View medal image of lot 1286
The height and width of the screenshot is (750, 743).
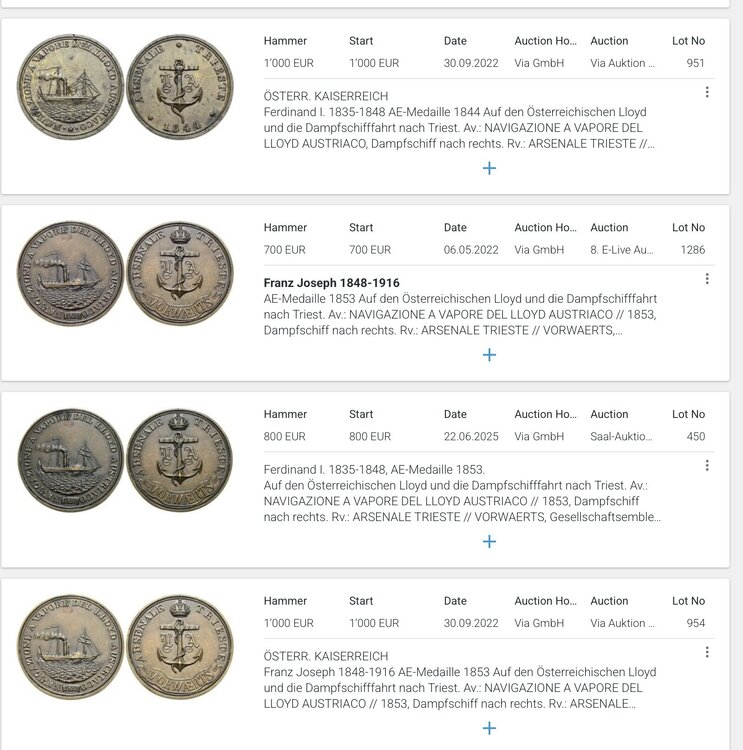(x=125, y=273)
